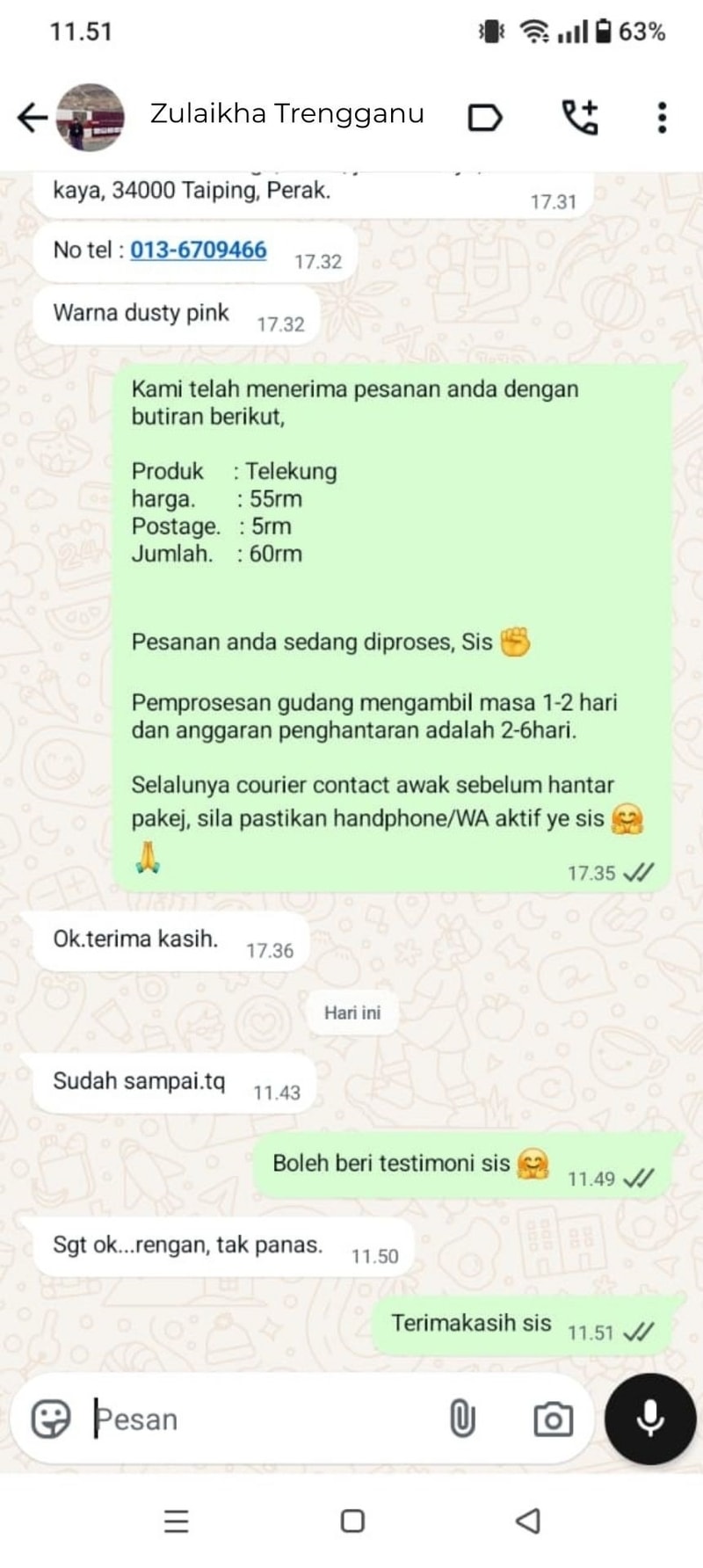Tap the system back navigation button
The width and height of the screenshot is (703, 1568).
point(527,1521)
